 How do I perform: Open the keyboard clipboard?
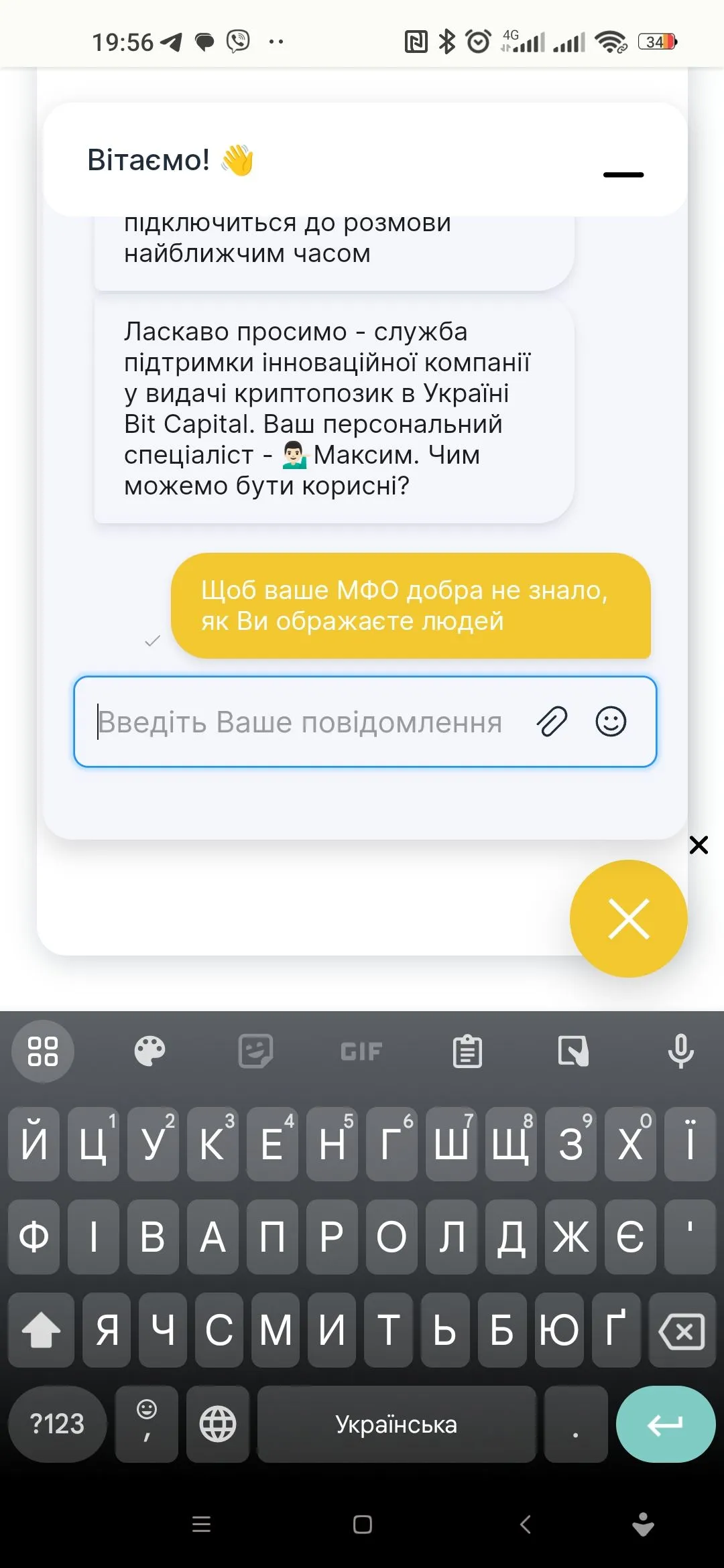(467, 1051)
